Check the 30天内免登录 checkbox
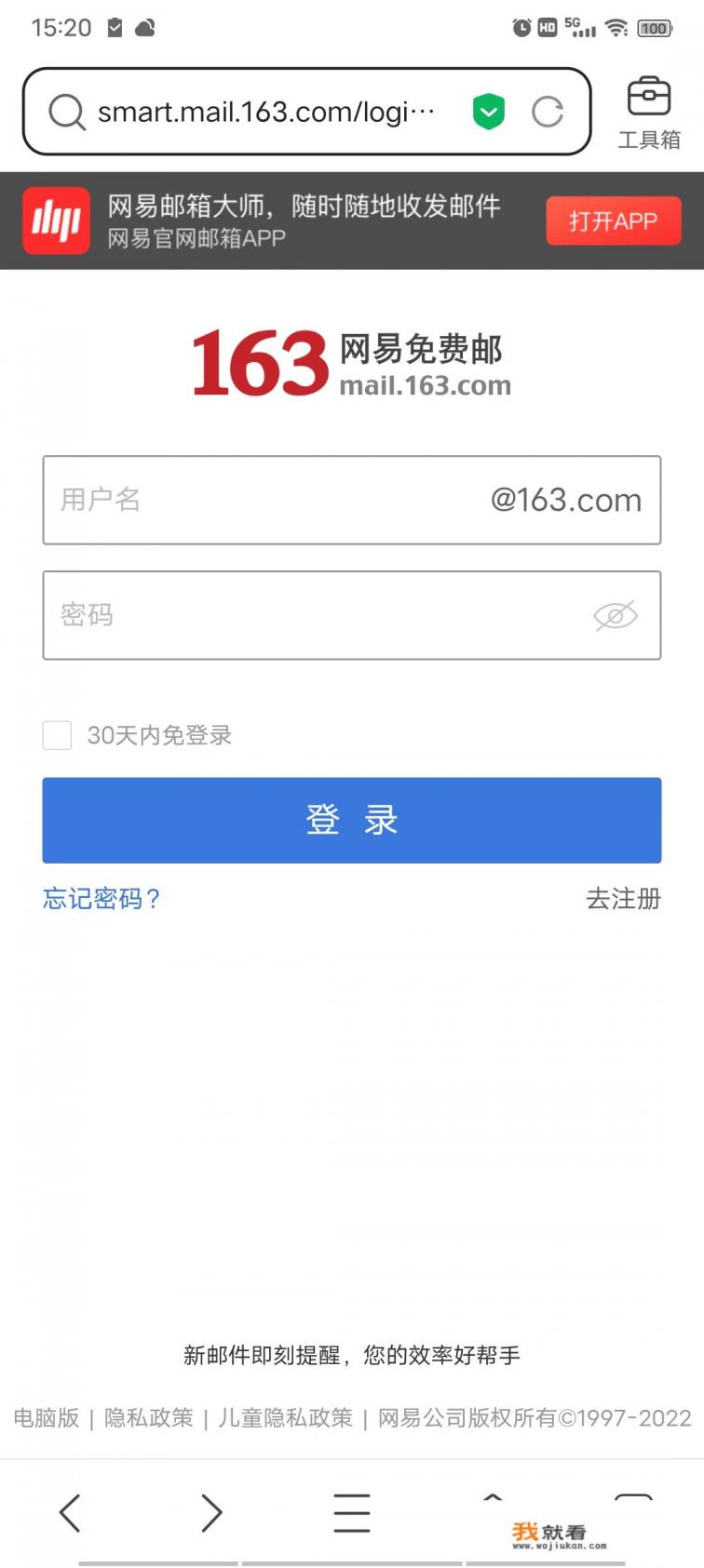704x1568 pixels. (x=57, y=735)
